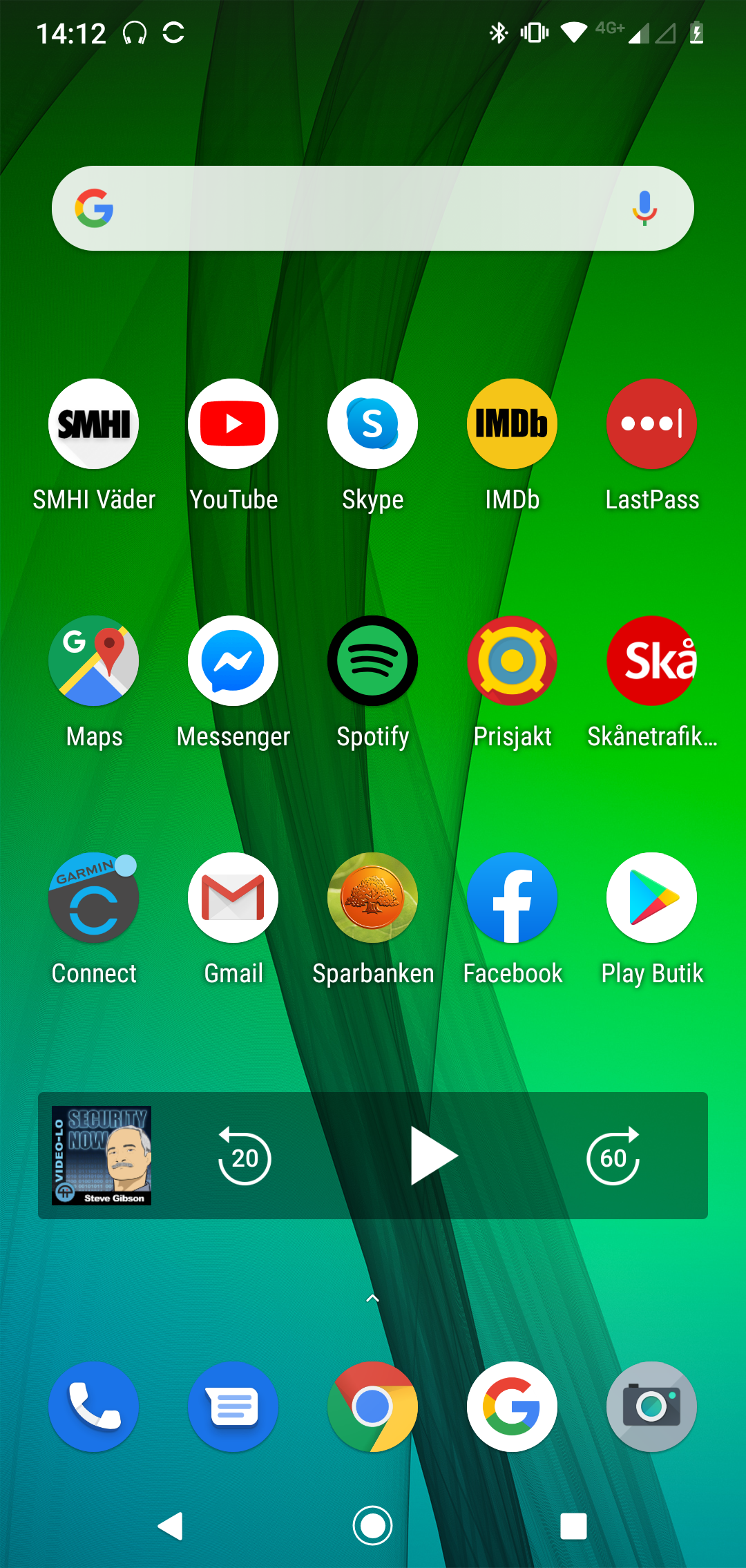The image size is (746, 1568).
Task: Launch the Camera from the dock
Action: (x=651, y=1406)
